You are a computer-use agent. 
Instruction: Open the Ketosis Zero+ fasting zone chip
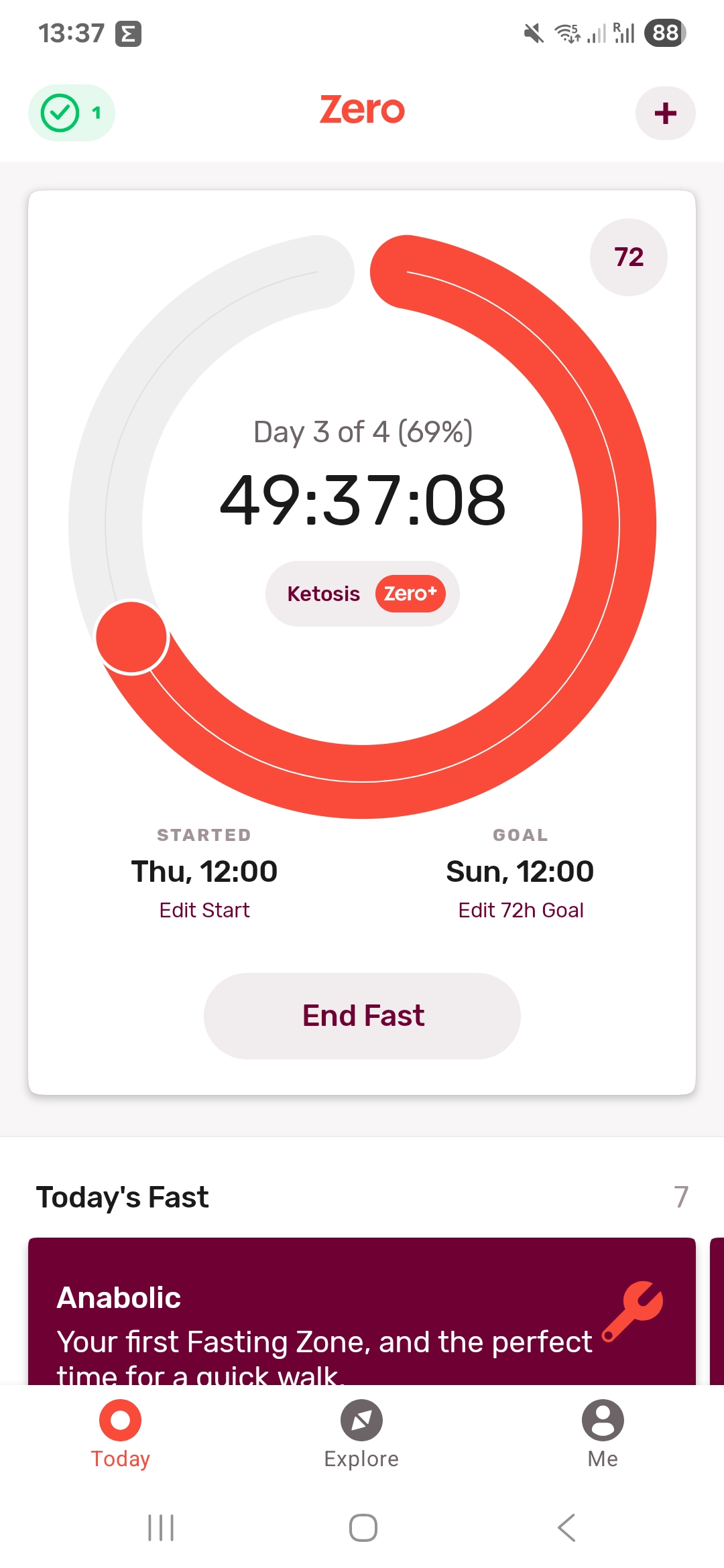(363, 594)
